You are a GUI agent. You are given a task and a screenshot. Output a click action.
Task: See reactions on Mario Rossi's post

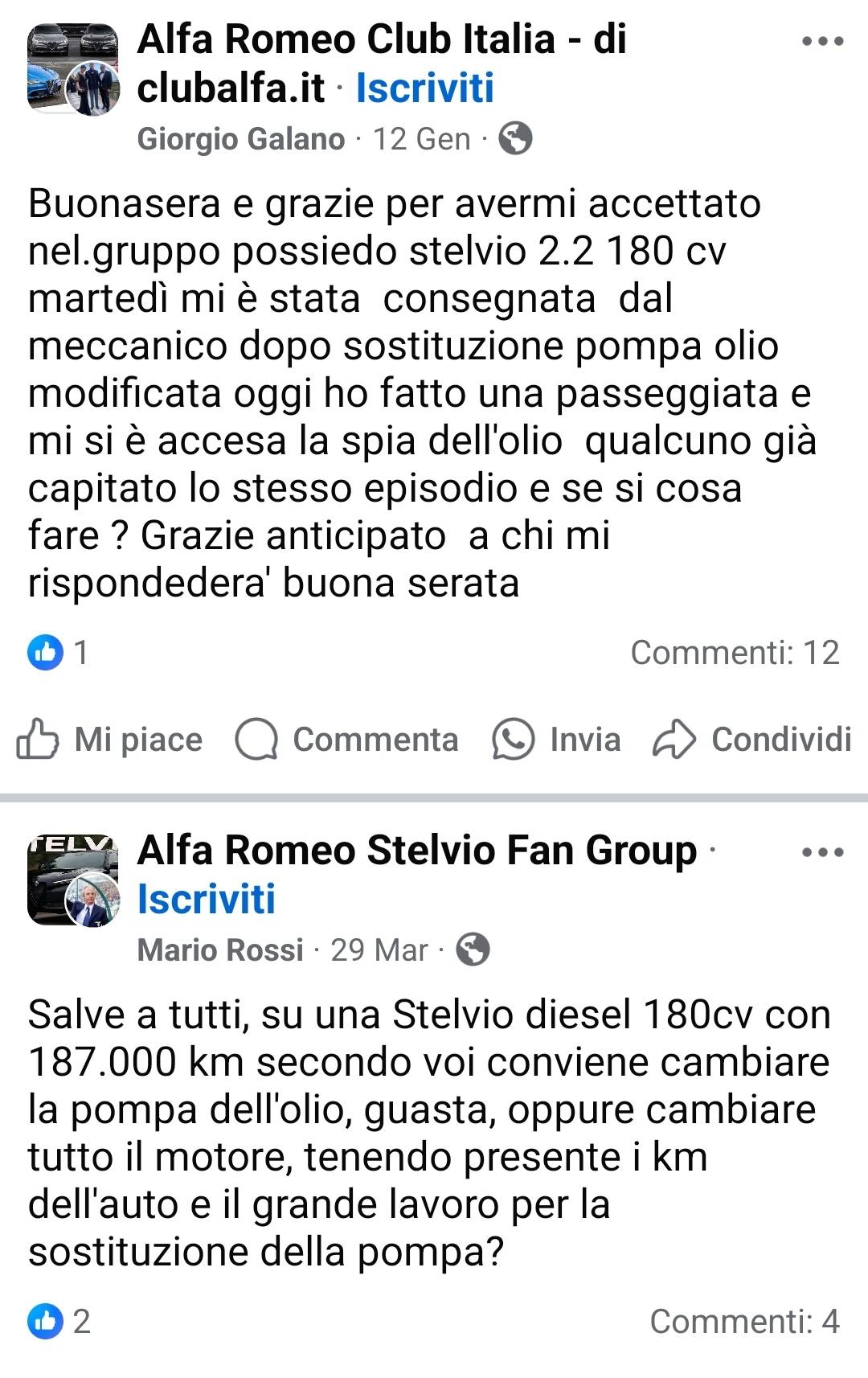pyautogui.click(x=58, y=1321)
